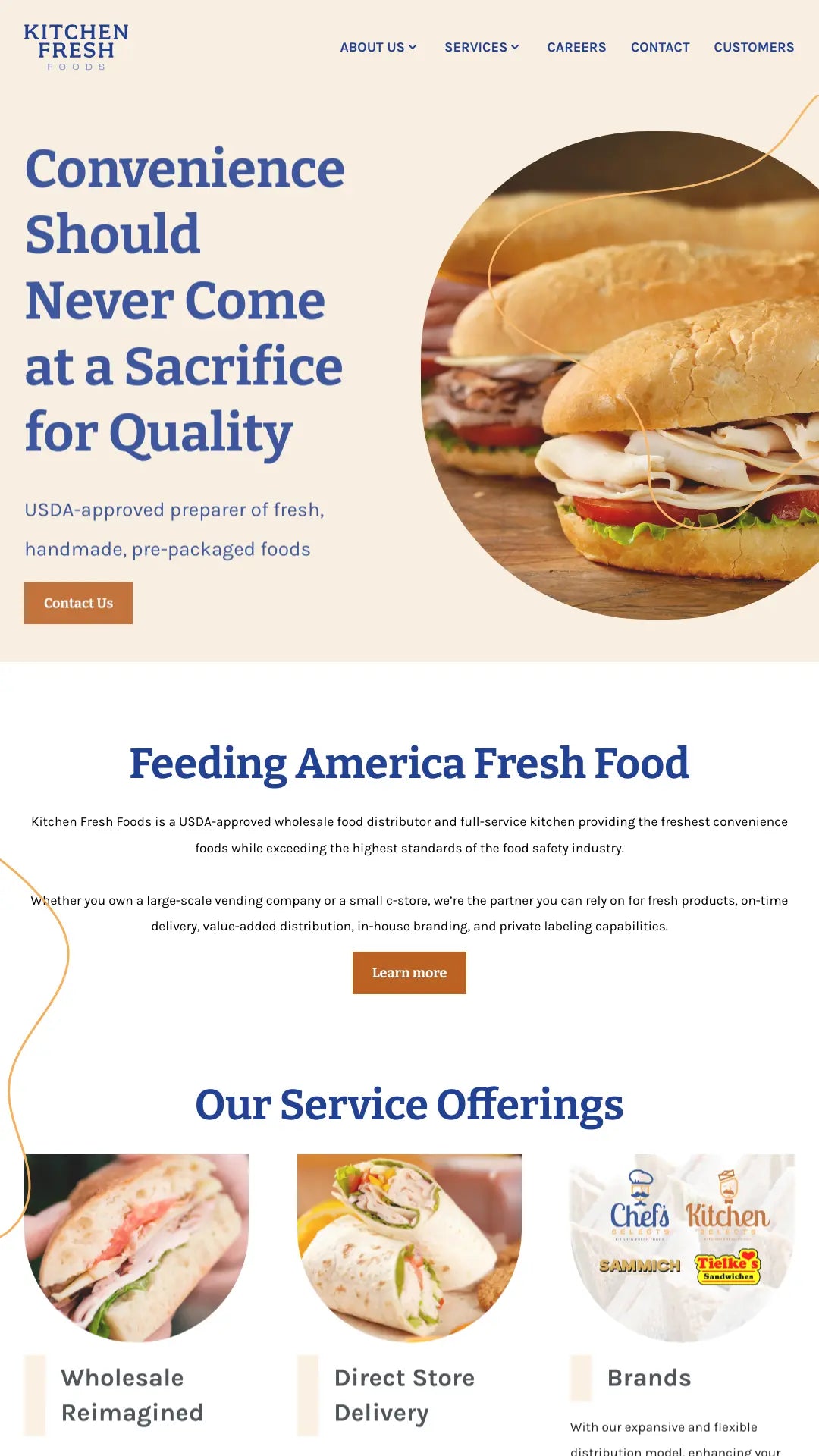The width and height of the screenshot is (819, 1456).
Task: Open the Wholesale Reimagined service card
Action: click(x=132, y=1395)
